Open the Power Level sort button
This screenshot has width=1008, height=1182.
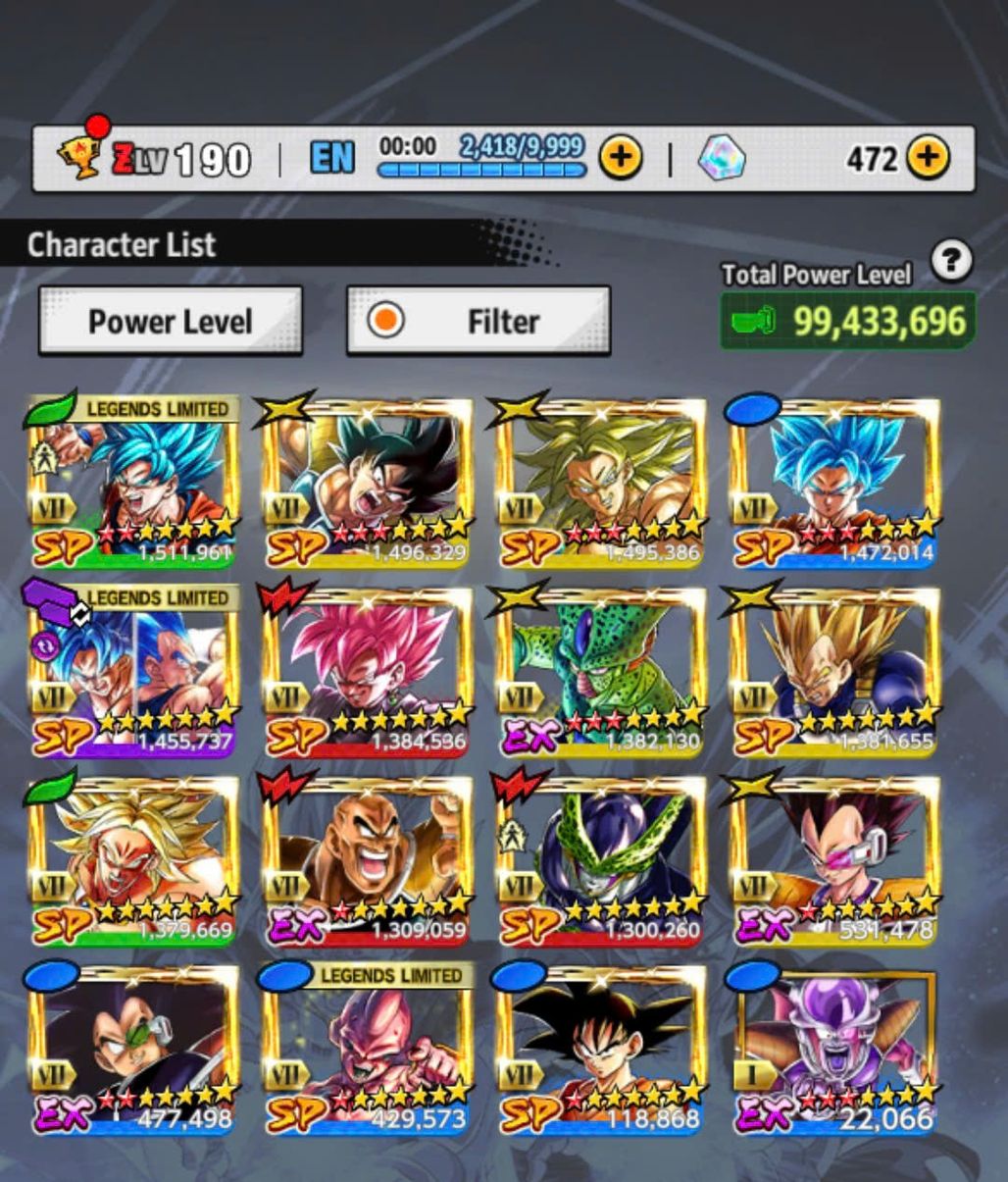(x=170, y=322)
